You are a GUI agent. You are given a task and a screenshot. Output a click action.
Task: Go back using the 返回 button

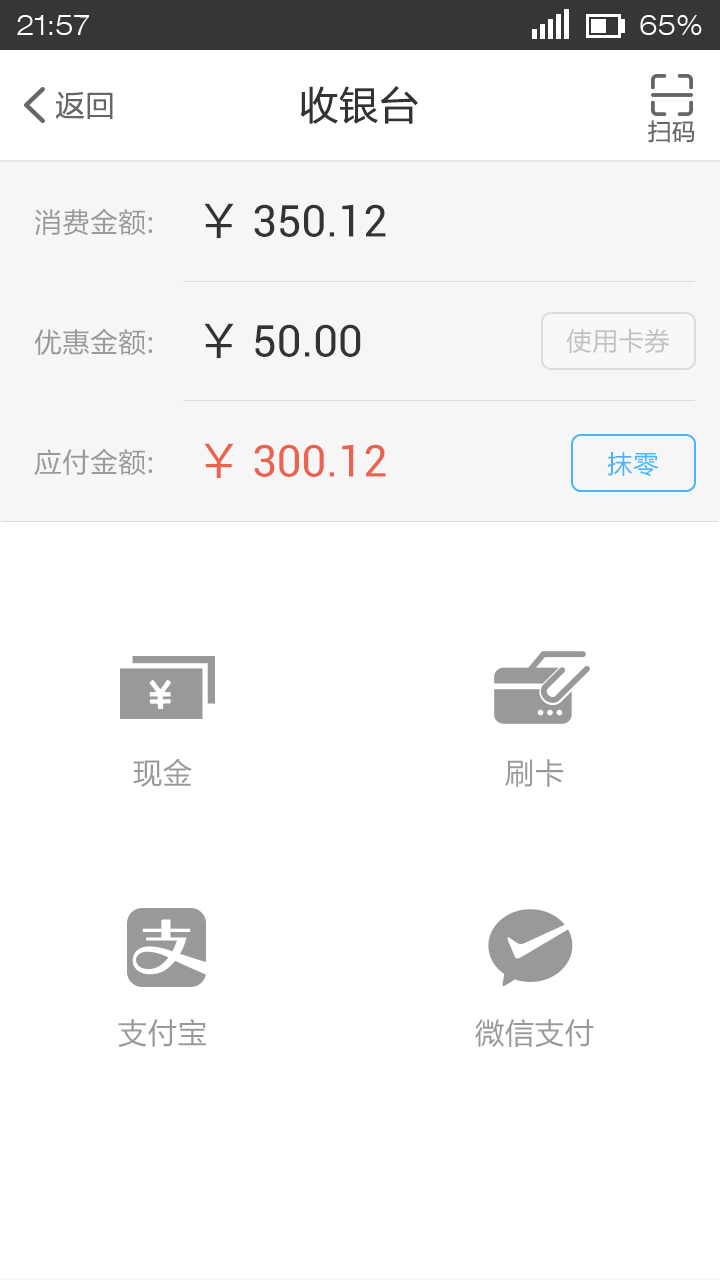click(x=68, y=105)
